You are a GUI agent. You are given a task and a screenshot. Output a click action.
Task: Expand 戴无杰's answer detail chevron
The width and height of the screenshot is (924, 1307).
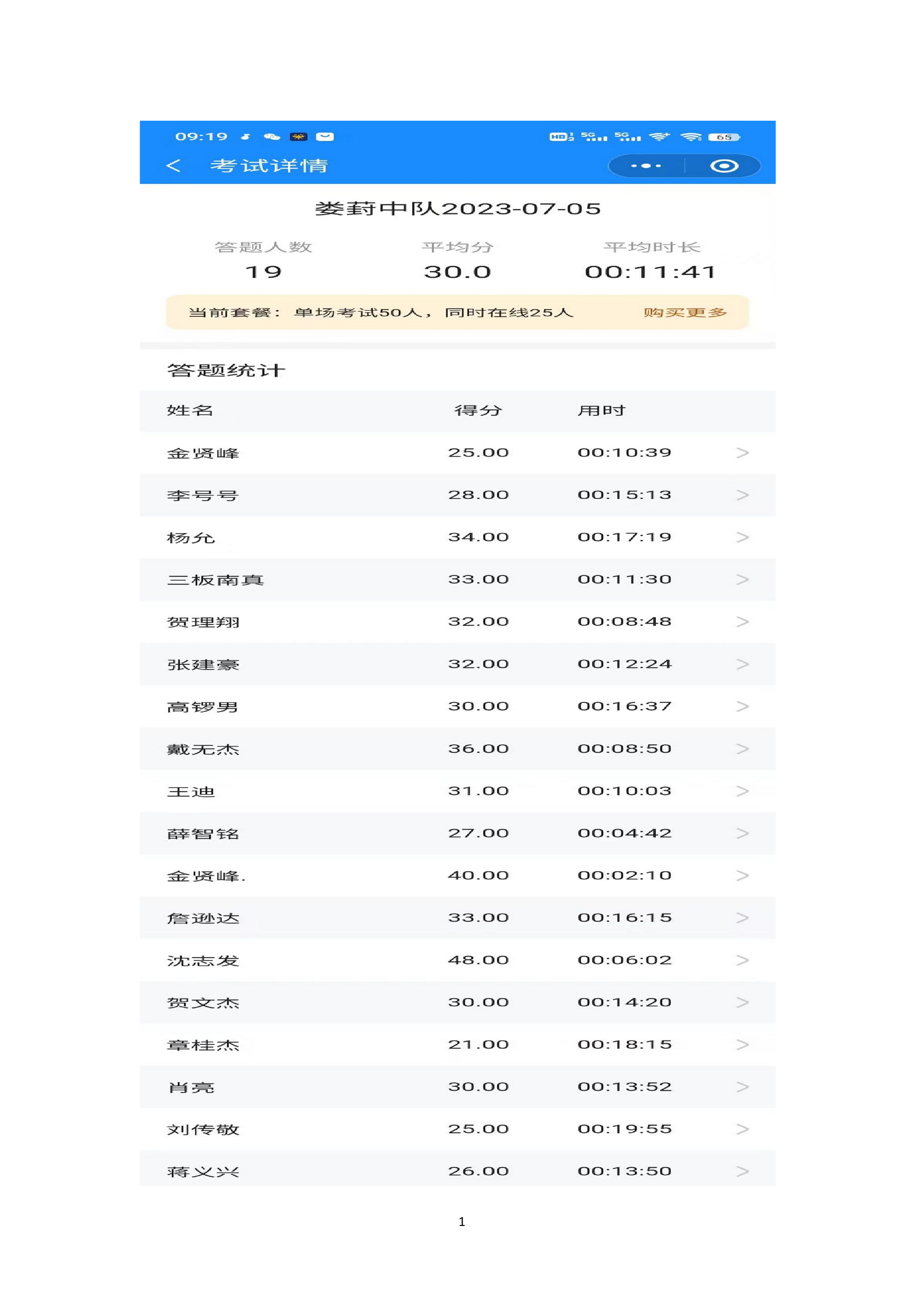742,749
